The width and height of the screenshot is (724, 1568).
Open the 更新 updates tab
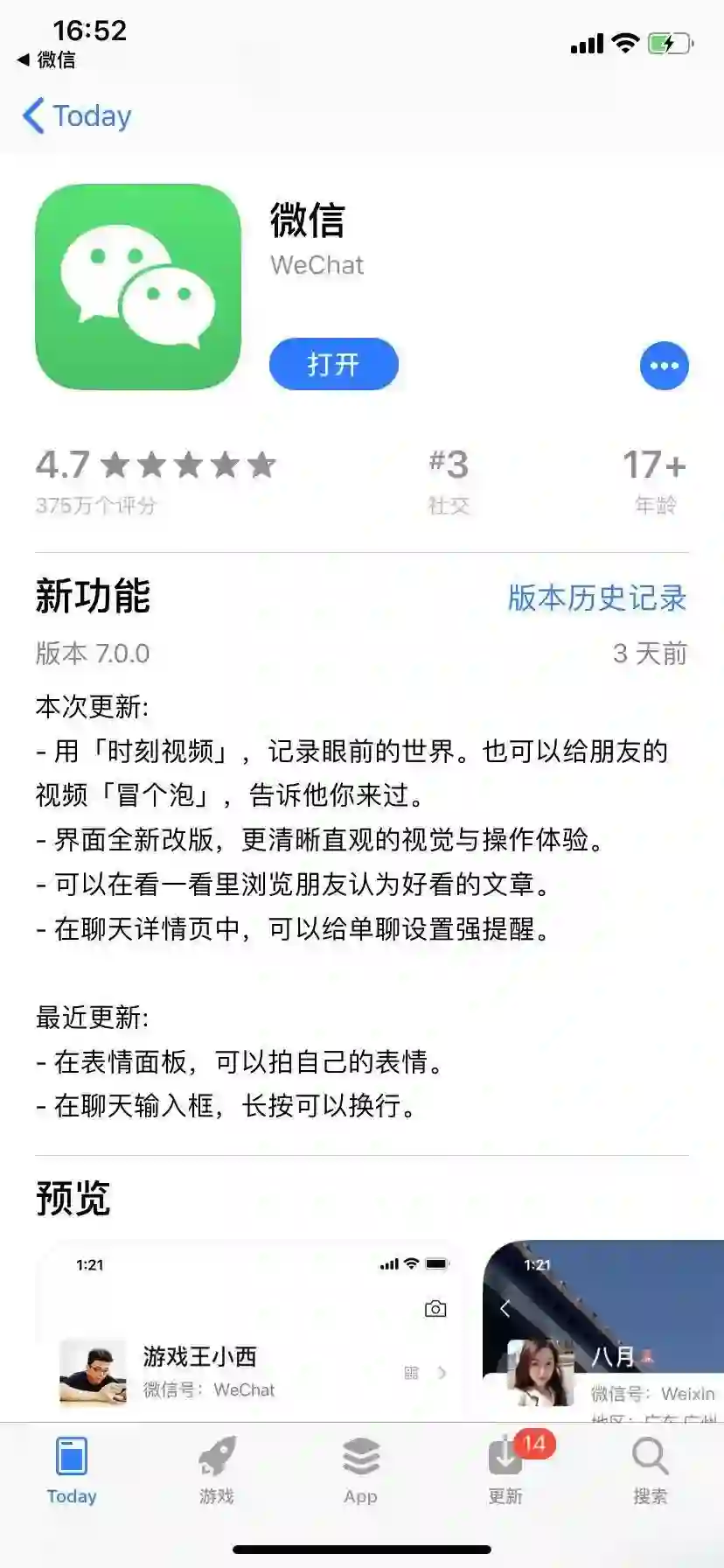[505, 1472]
